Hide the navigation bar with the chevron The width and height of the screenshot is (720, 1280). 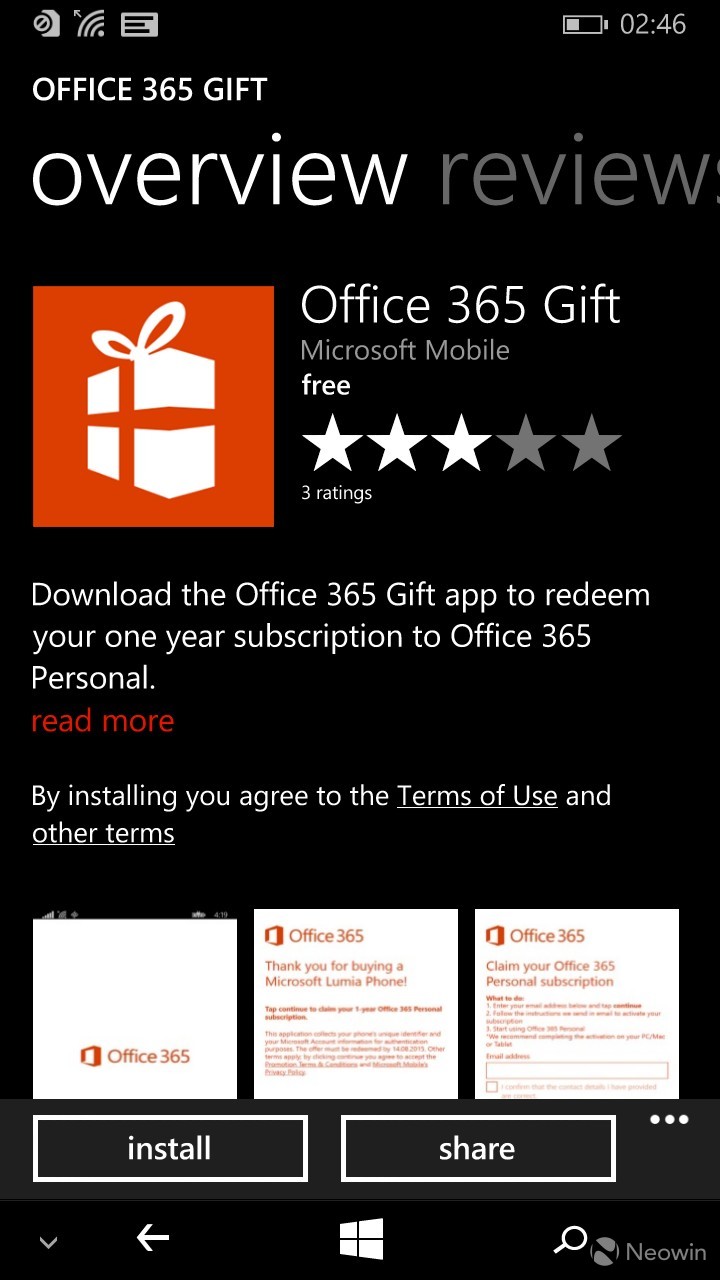[x=48, y=1243]
